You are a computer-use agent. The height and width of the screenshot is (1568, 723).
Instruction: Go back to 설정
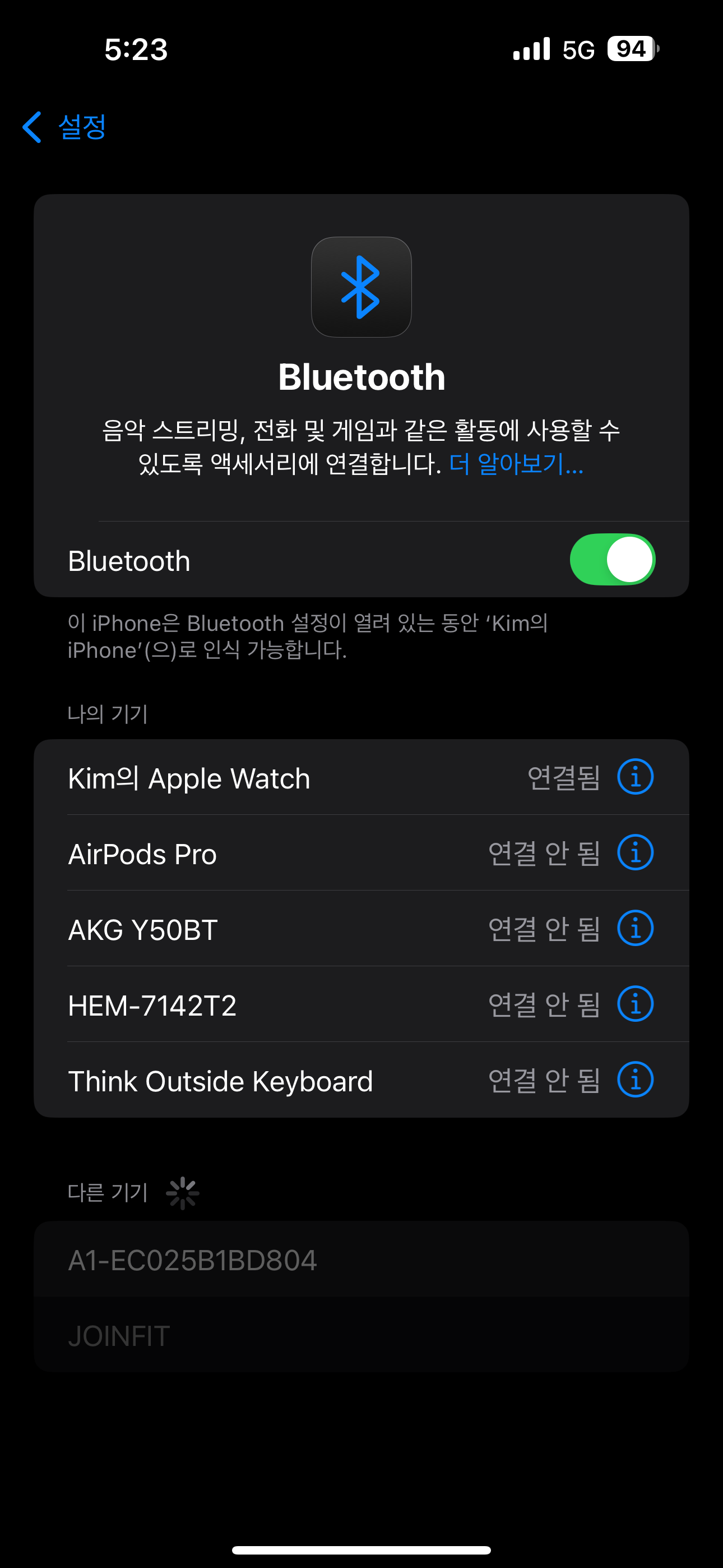[64, 127]
